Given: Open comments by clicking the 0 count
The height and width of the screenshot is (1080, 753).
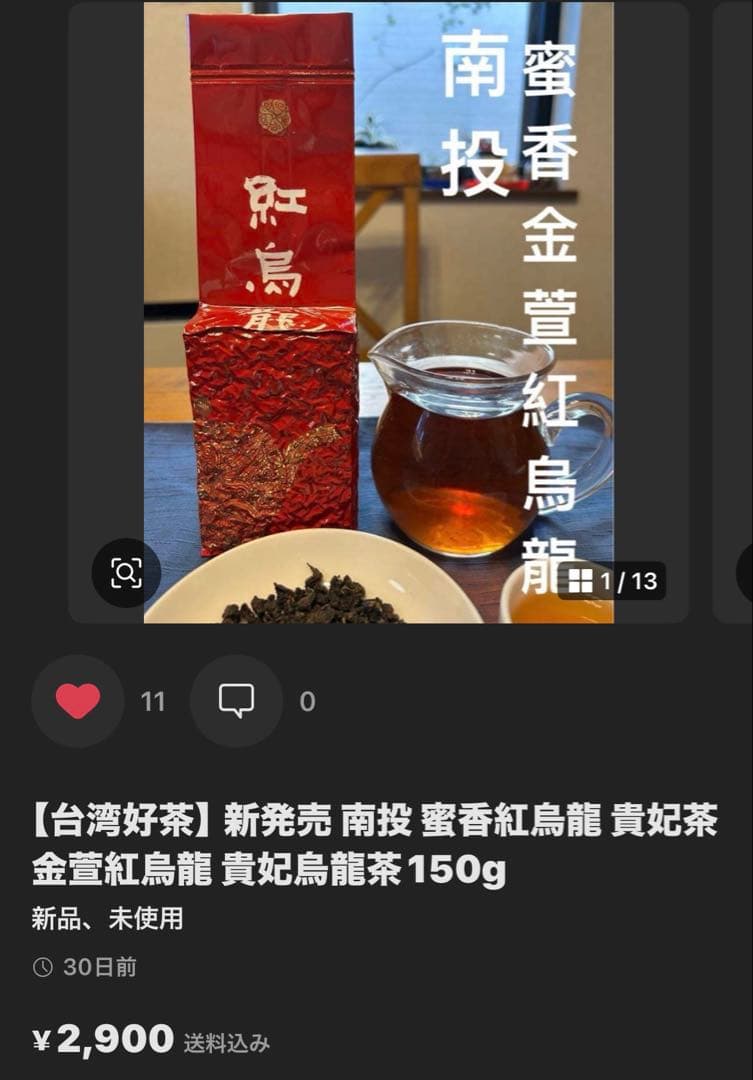Looking at the screenshot, I should (x=306, y=701).
